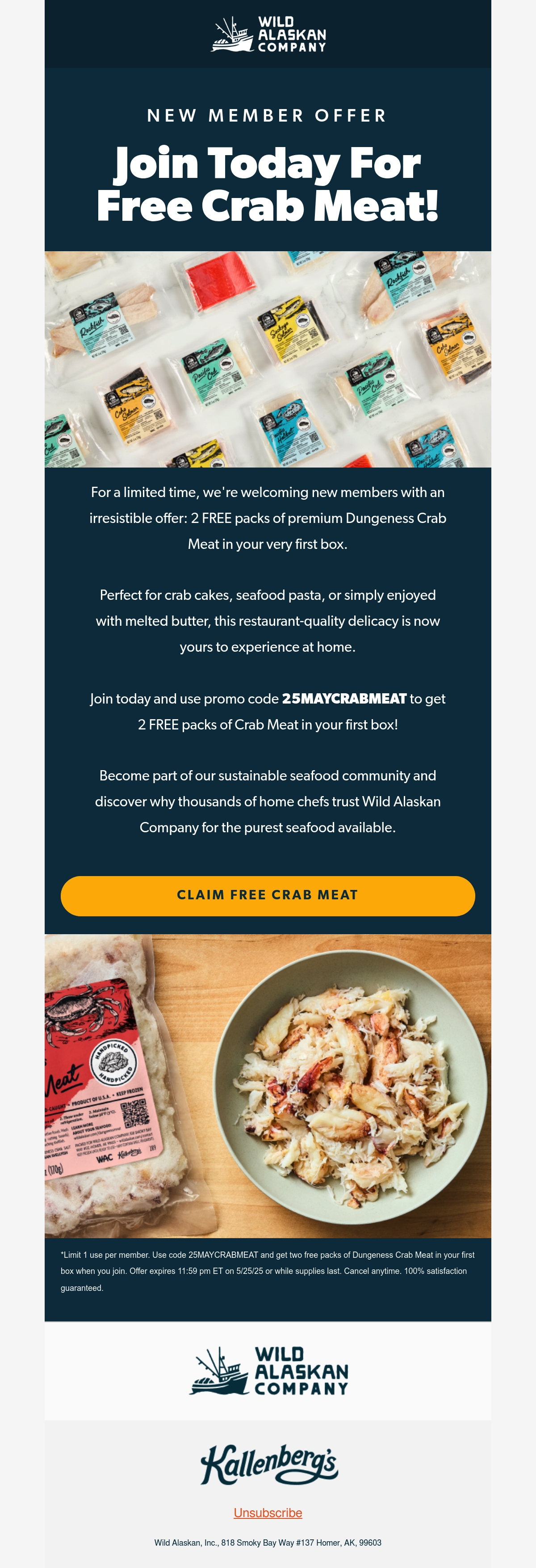Tap the Claim Free Crab Meat button

point(268,895)
